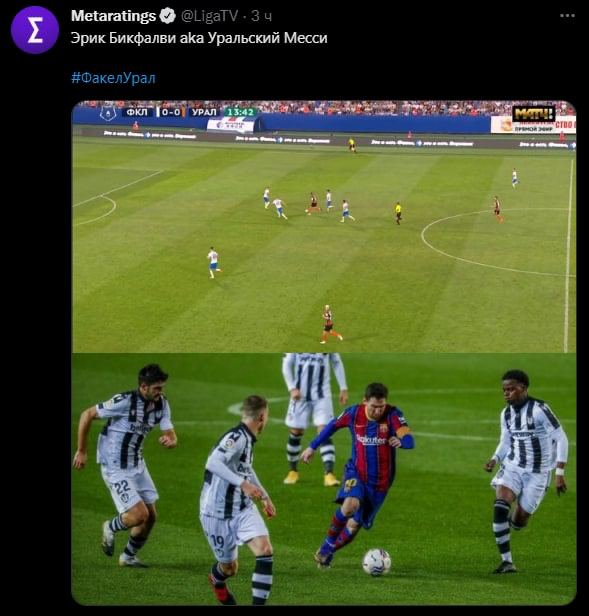The image size is (589, 616).
Task: Open the Metaratings profile avatar
Action: [x=35, y=30]
